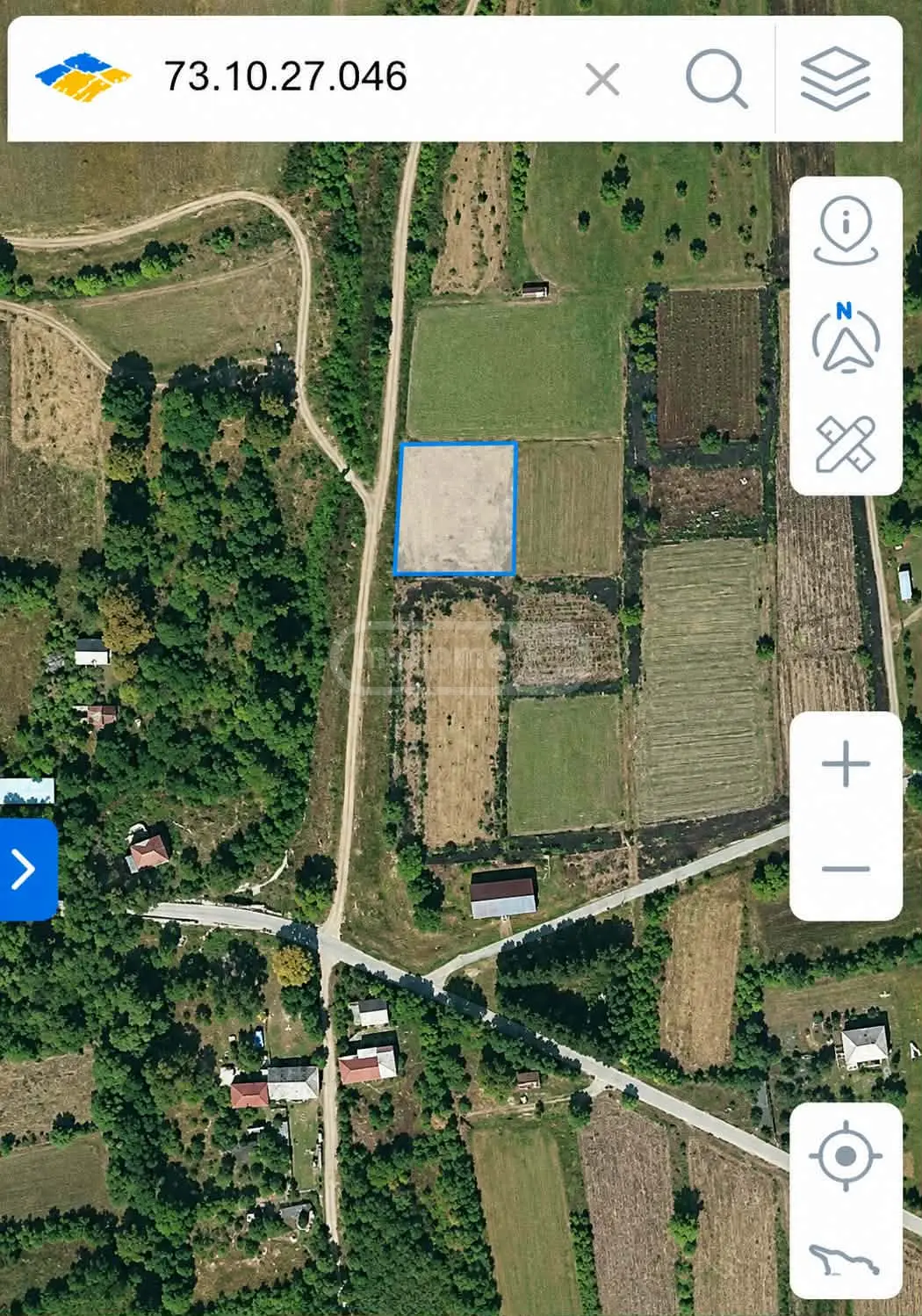Reset map orientation to north
This screenshot has width=922, height=1316.
coord(846,337)
